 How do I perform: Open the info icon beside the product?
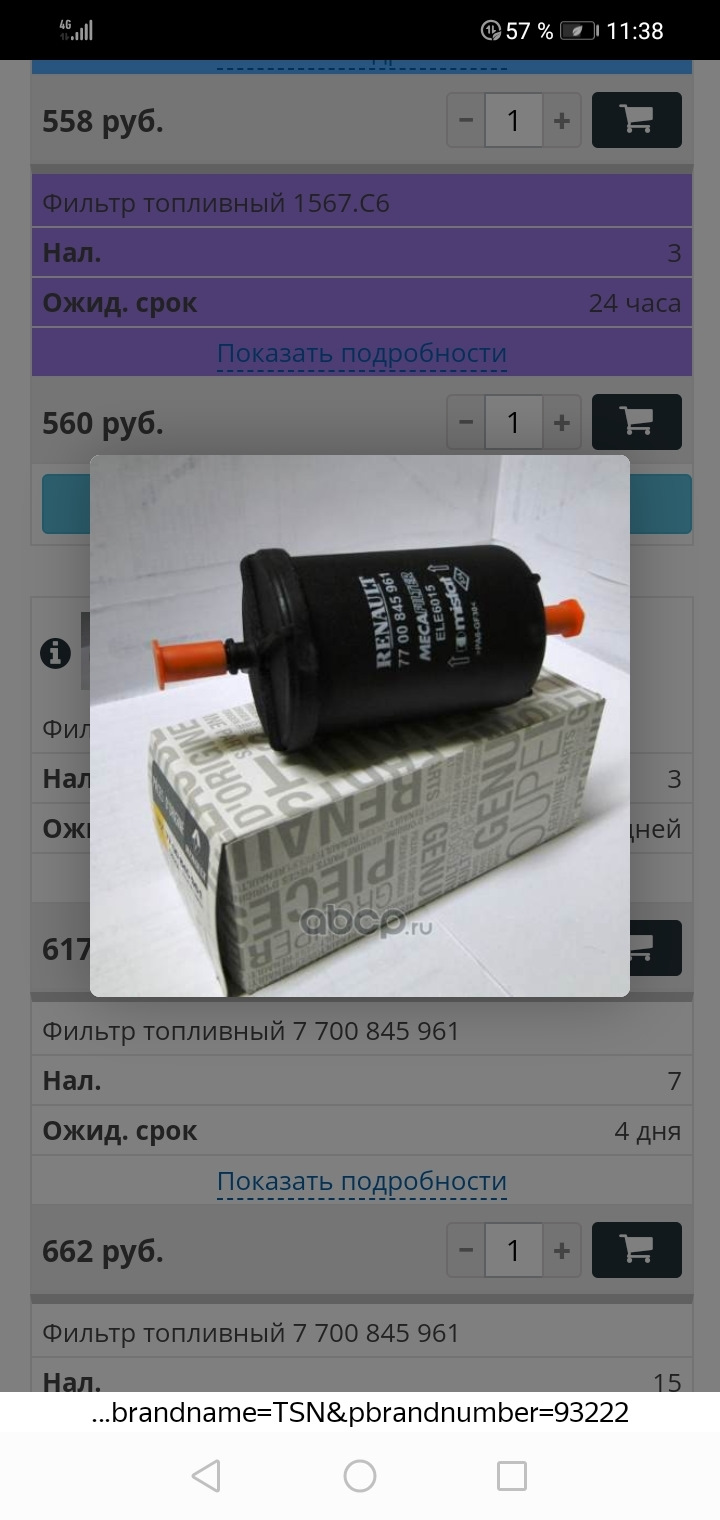55,654
